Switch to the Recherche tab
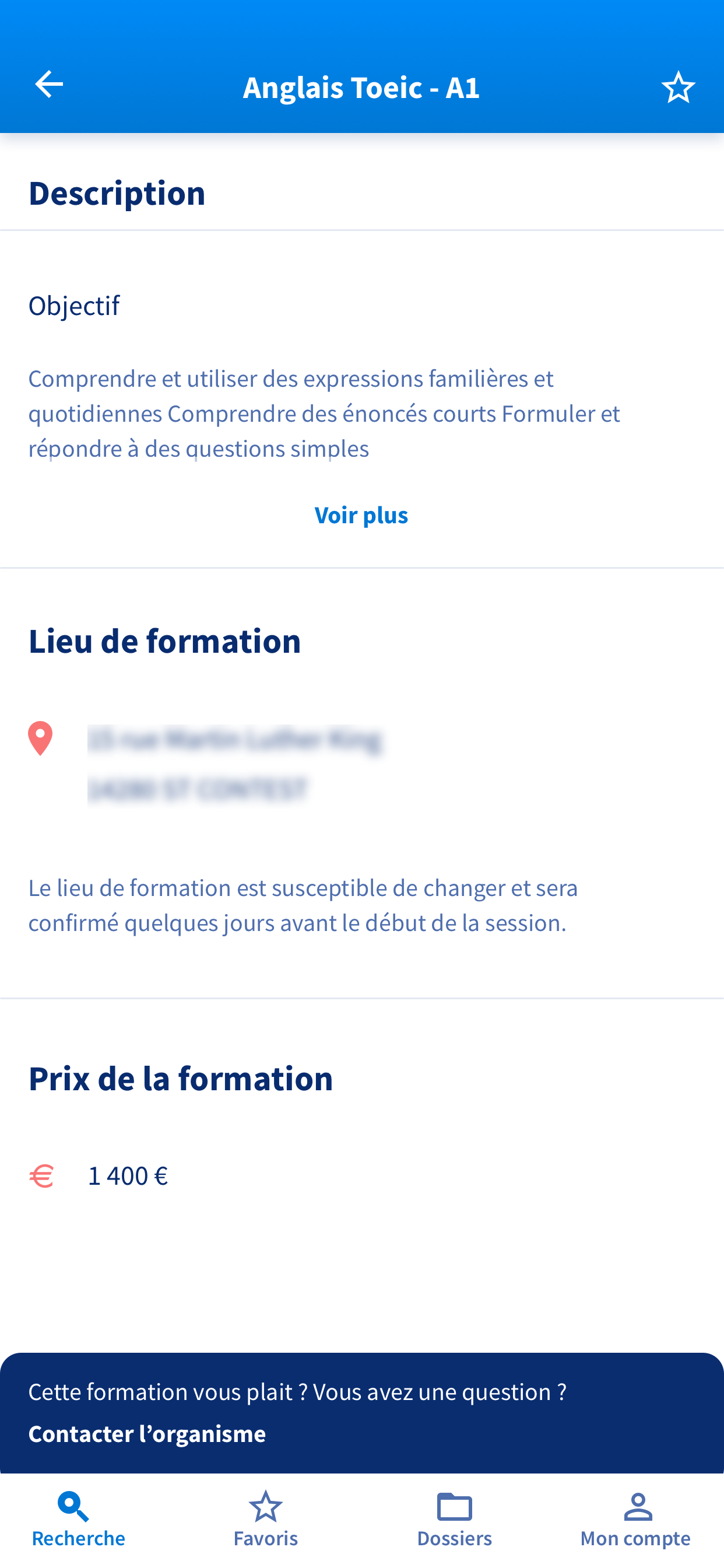The width and height of the screenshot is (724, 1568). (79, 1520)
